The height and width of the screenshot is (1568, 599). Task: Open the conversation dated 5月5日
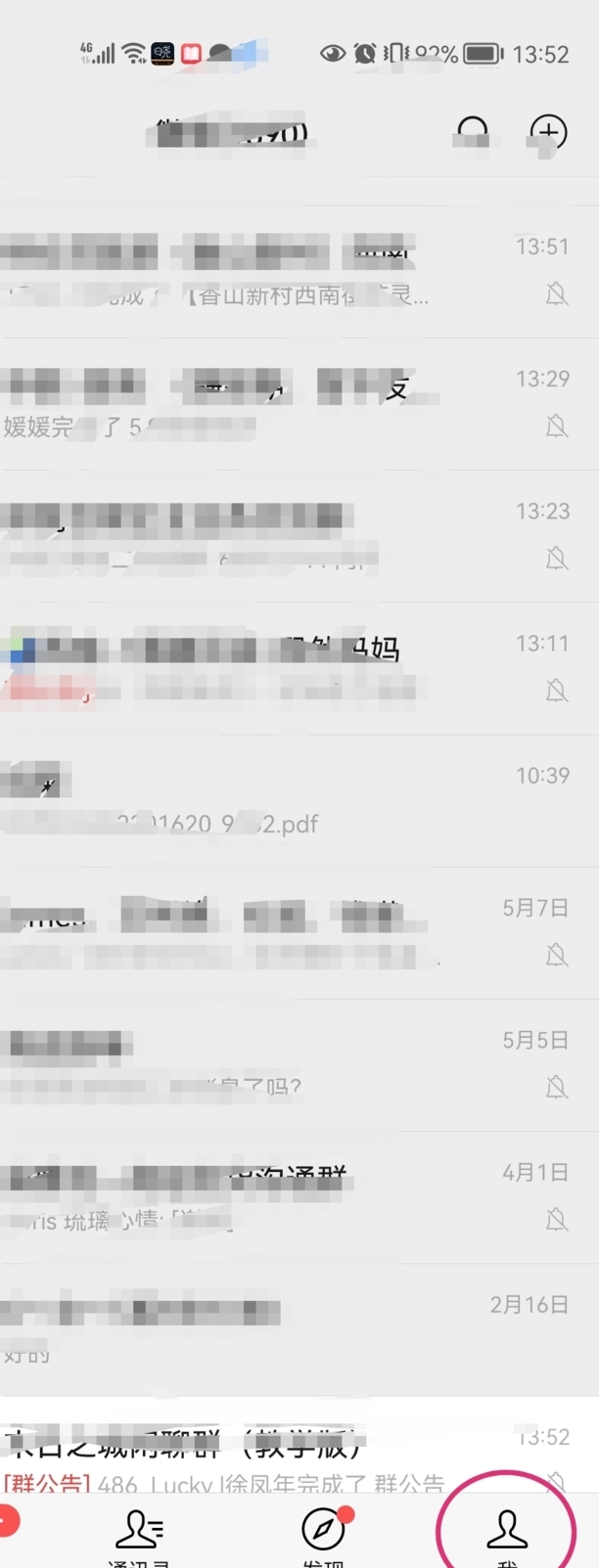(x=294, y=1063)
